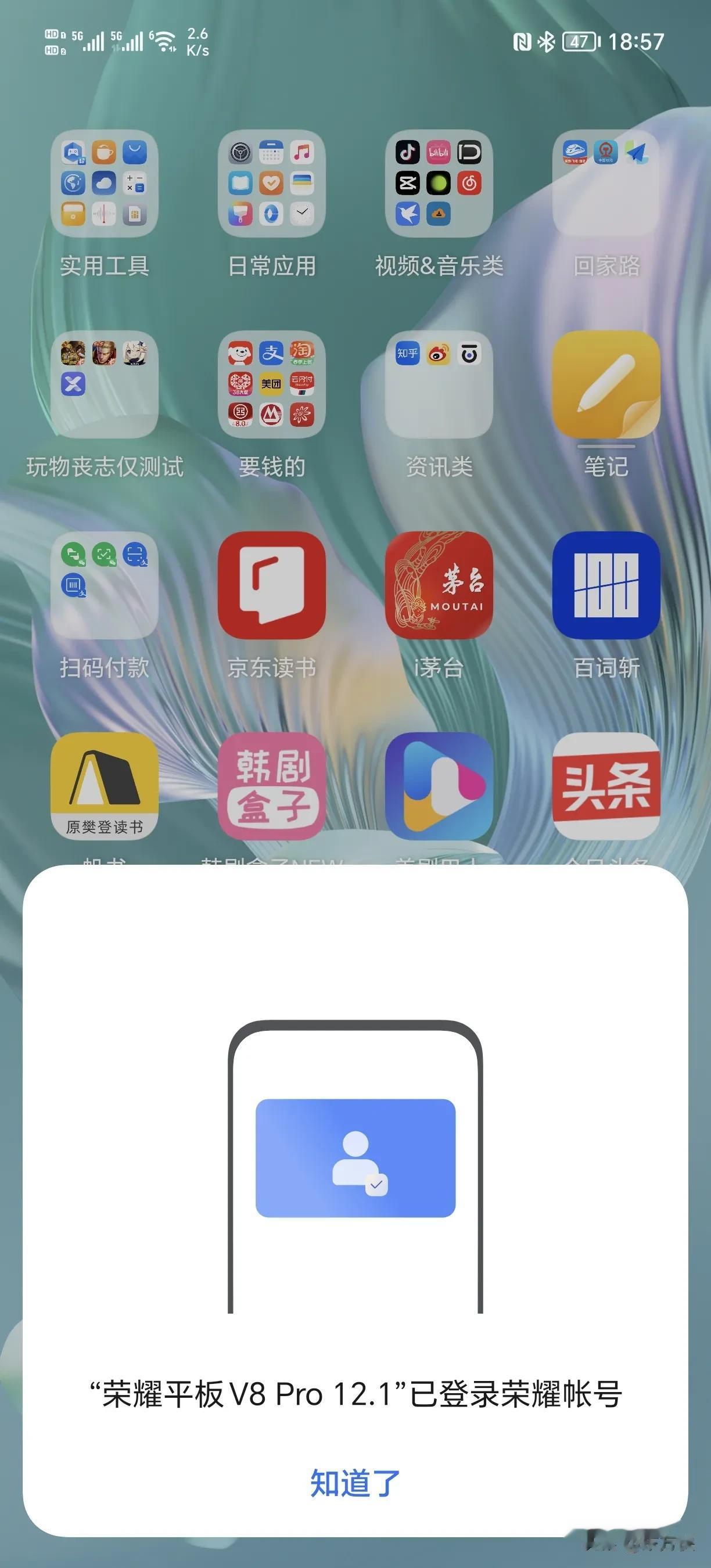Launch the 樊登读书 app
Viewport: 711px width, 1568px height.
[104, 786]
